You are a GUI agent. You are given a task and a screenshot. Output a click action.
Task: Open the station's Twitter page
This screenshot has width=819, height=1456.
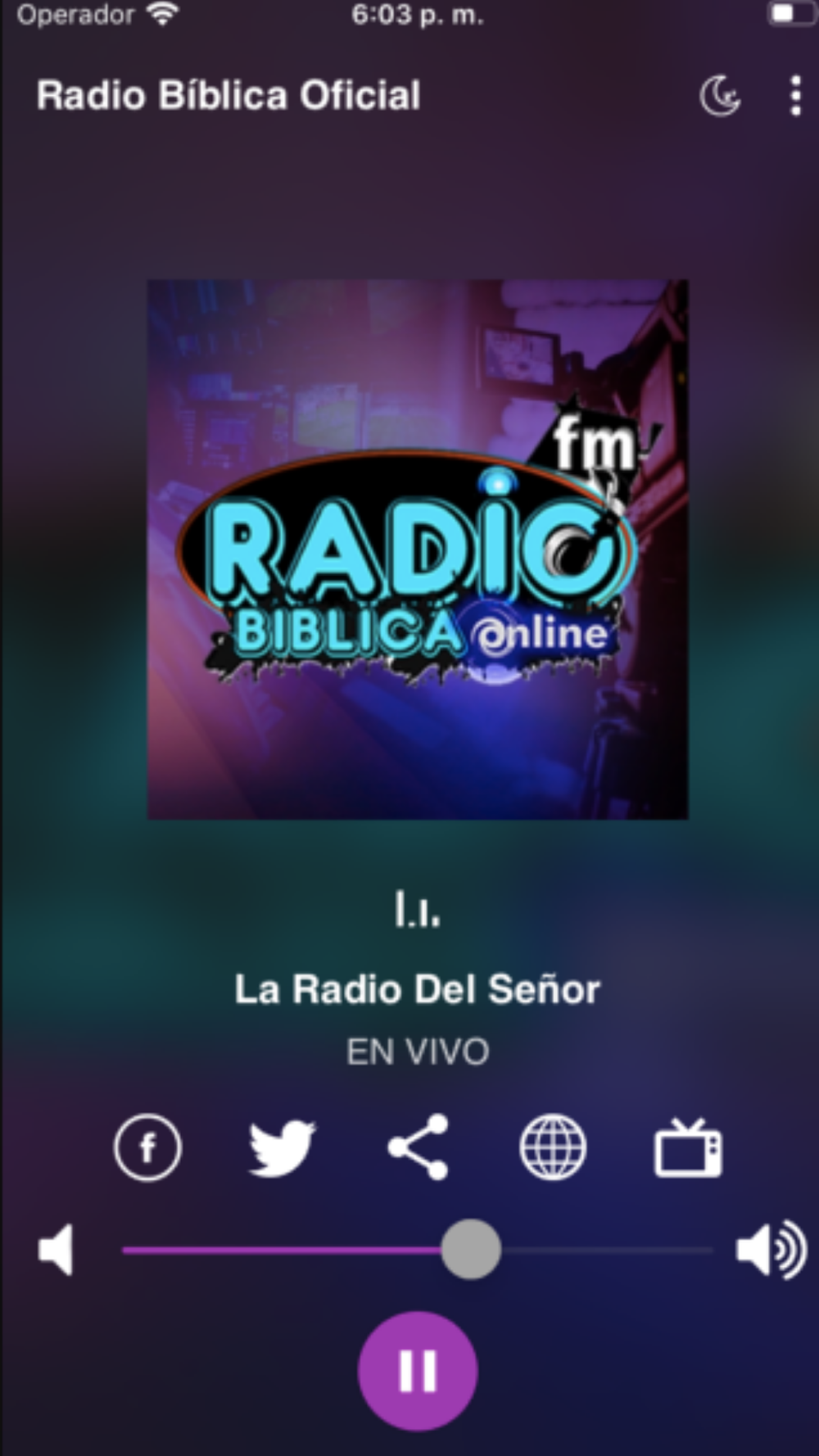[282, 1147]
